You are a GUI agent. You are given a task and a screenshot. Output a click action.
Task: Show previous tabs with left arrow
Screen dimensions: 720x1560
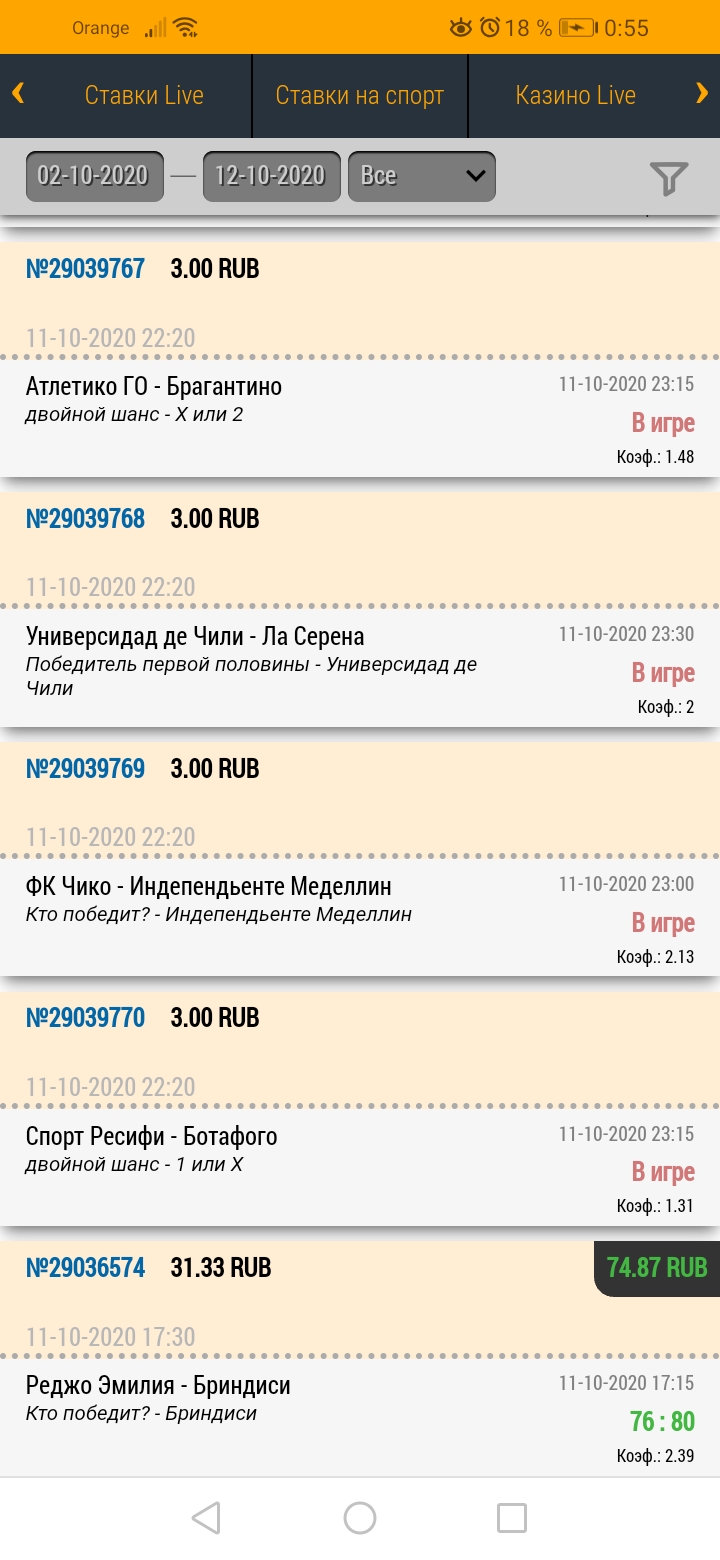click(x=18, y=94)
